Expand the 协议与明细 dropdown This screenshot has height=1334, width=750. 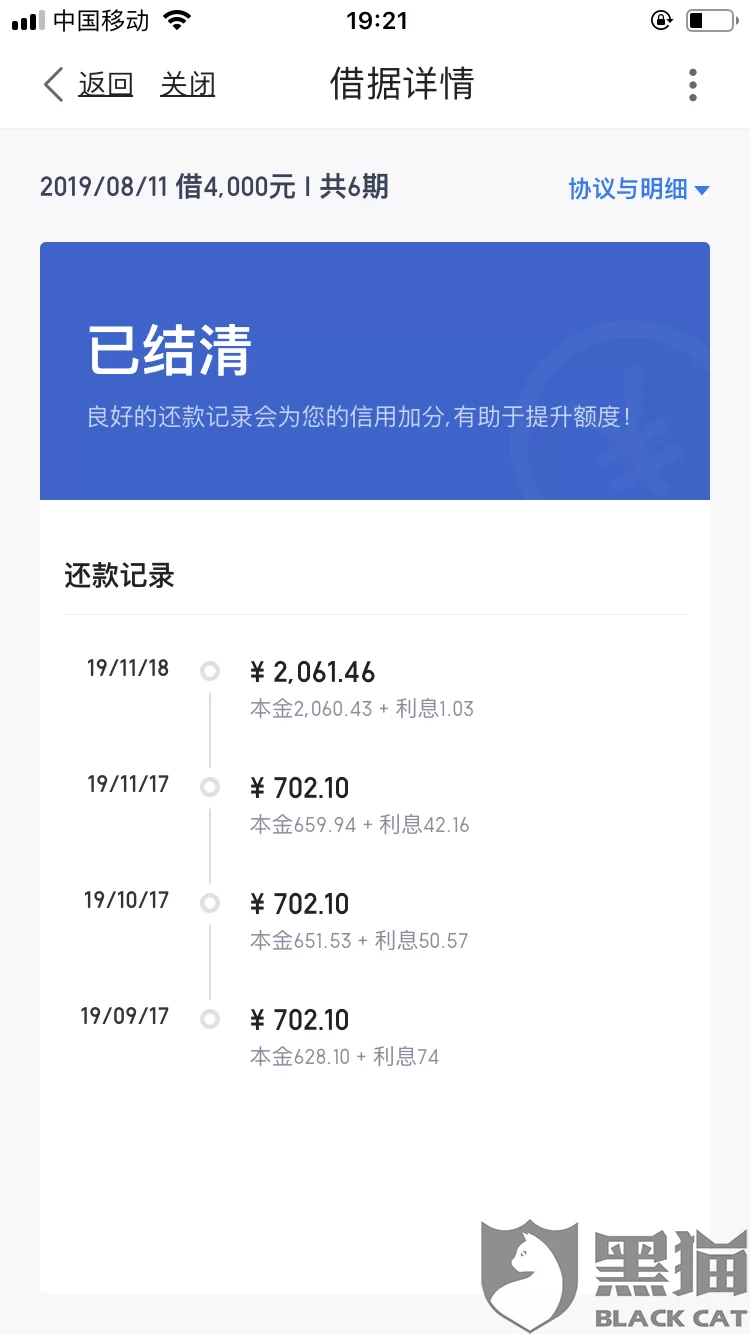pos(638,189)
